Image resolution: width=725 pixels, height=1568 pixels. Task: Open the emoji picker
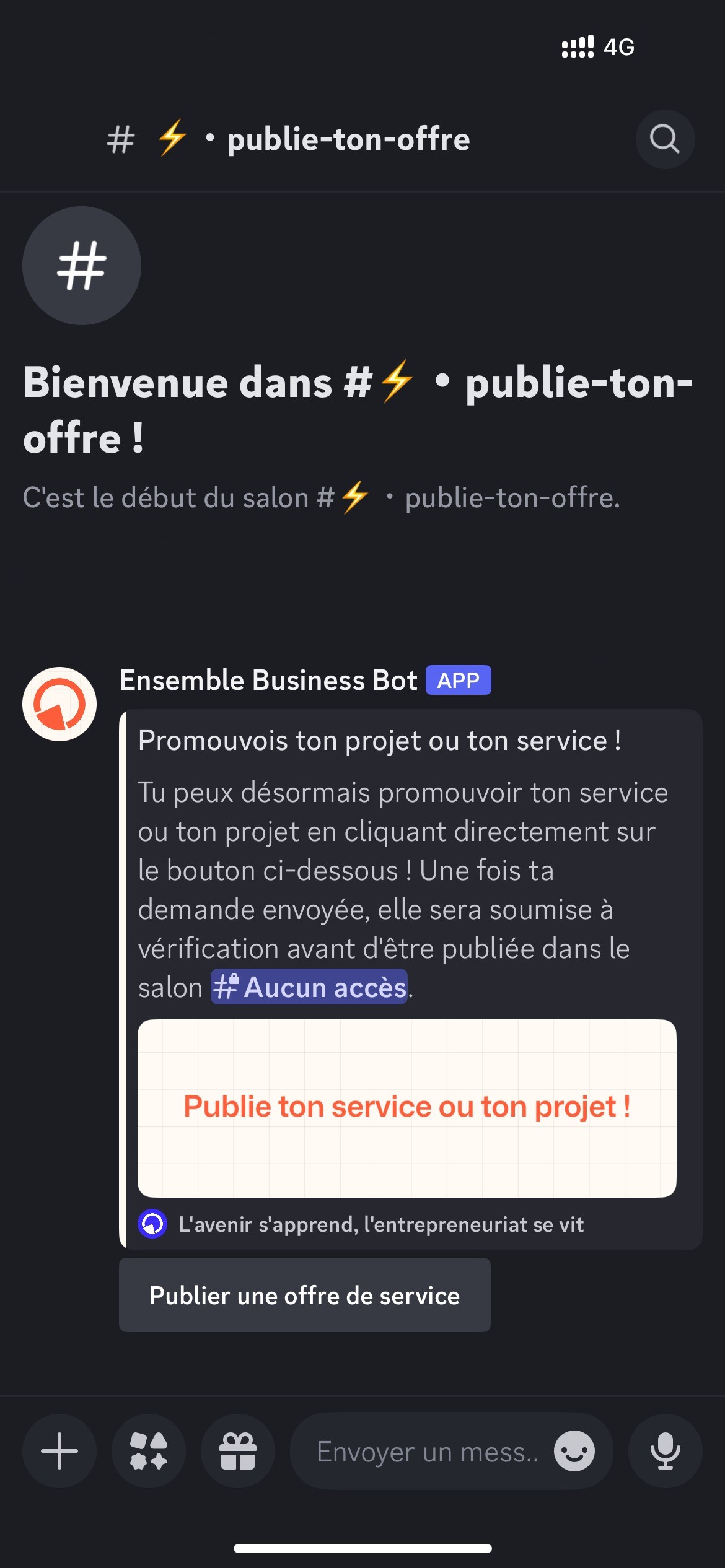coord(574,1451)
